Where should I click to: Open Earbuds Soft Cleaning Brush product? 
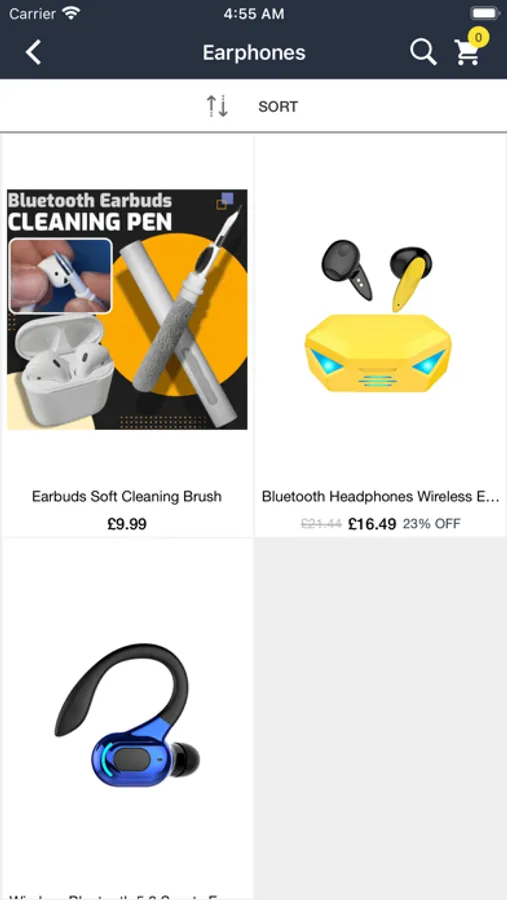pyautogui.click(x=127, y=336)
